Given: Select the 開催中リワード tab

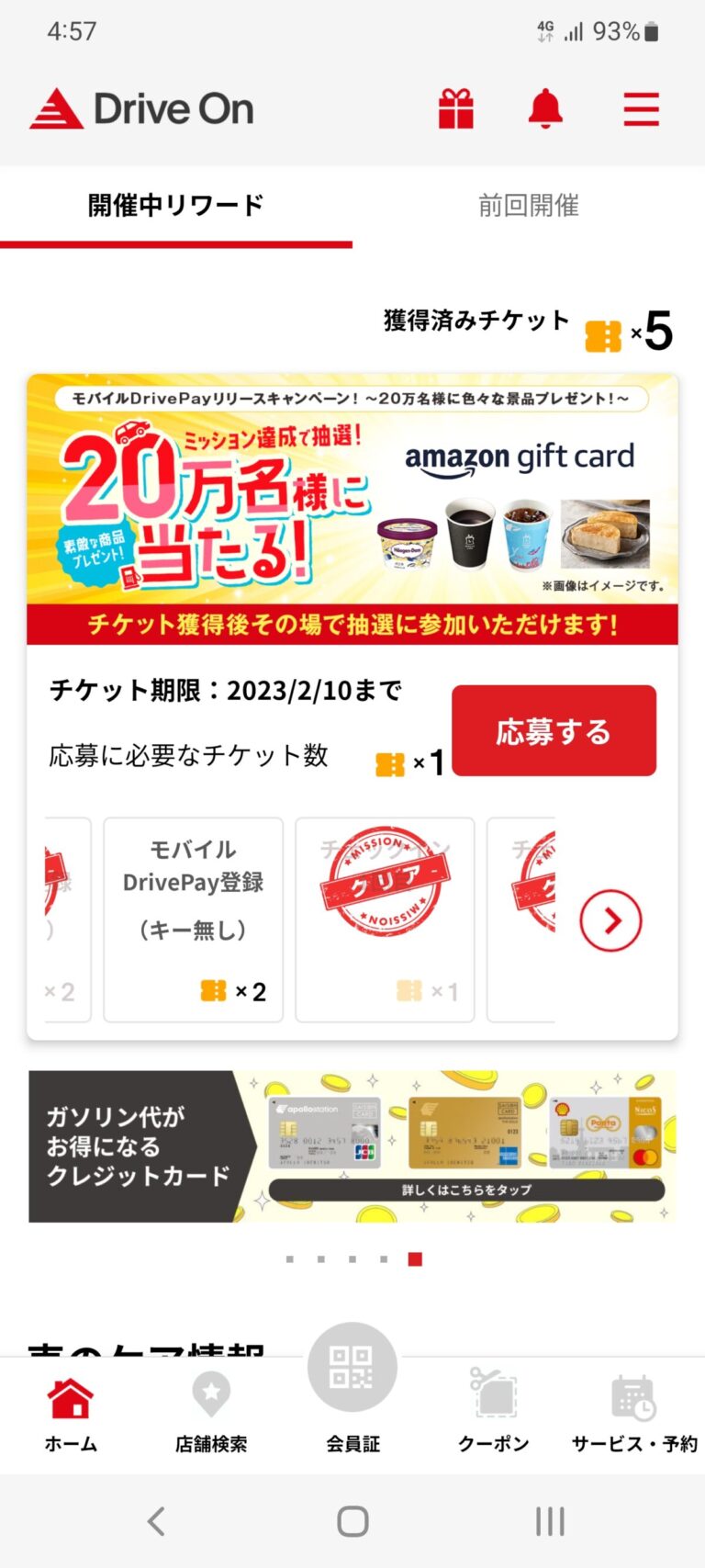Looking at the screenshot, I should 178,206.
